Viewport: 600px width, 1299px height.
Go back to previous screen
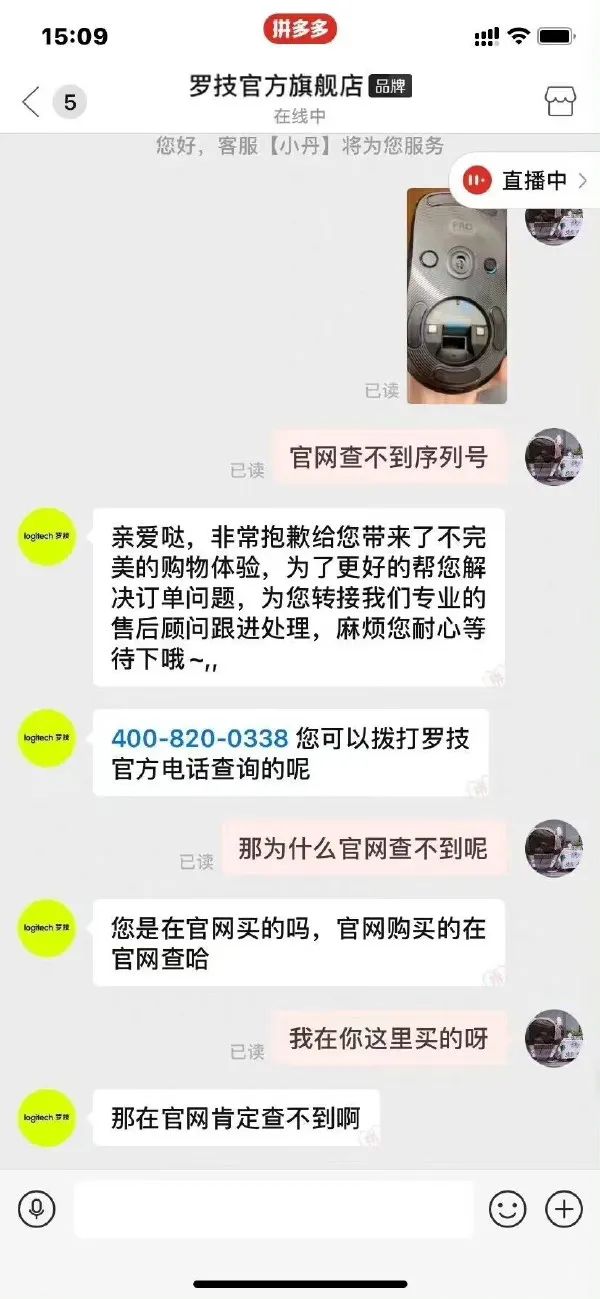tap(31, 101)
